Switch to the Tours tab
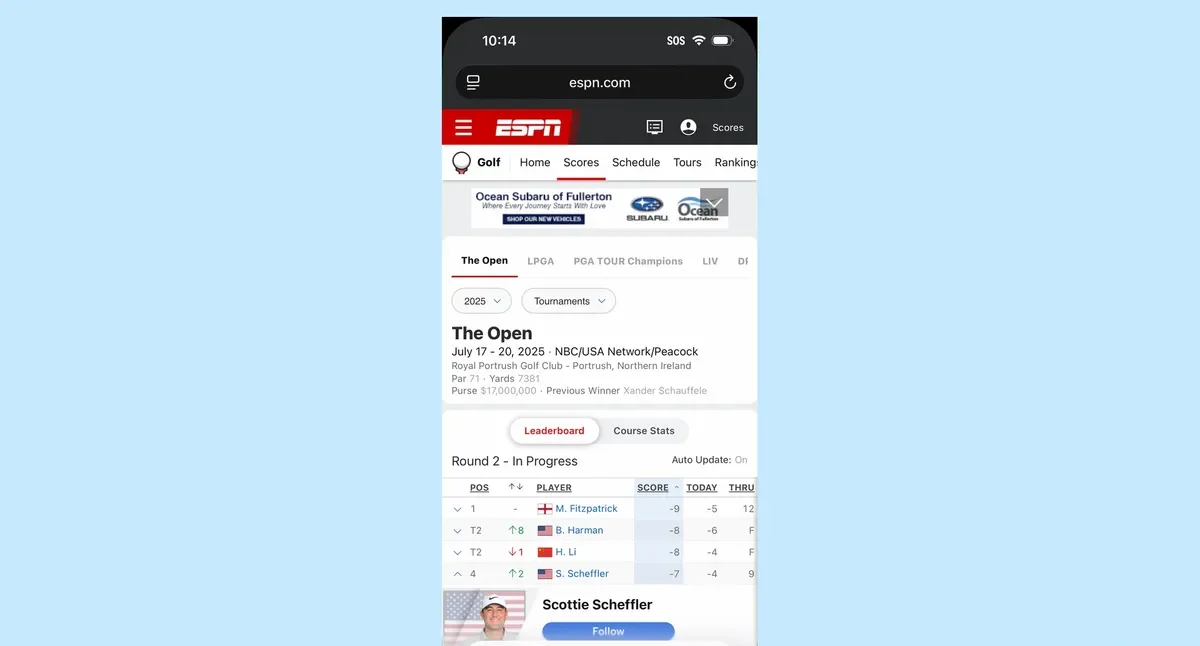This screenshot has width=1200, height=646. click(x=687, y=162)
